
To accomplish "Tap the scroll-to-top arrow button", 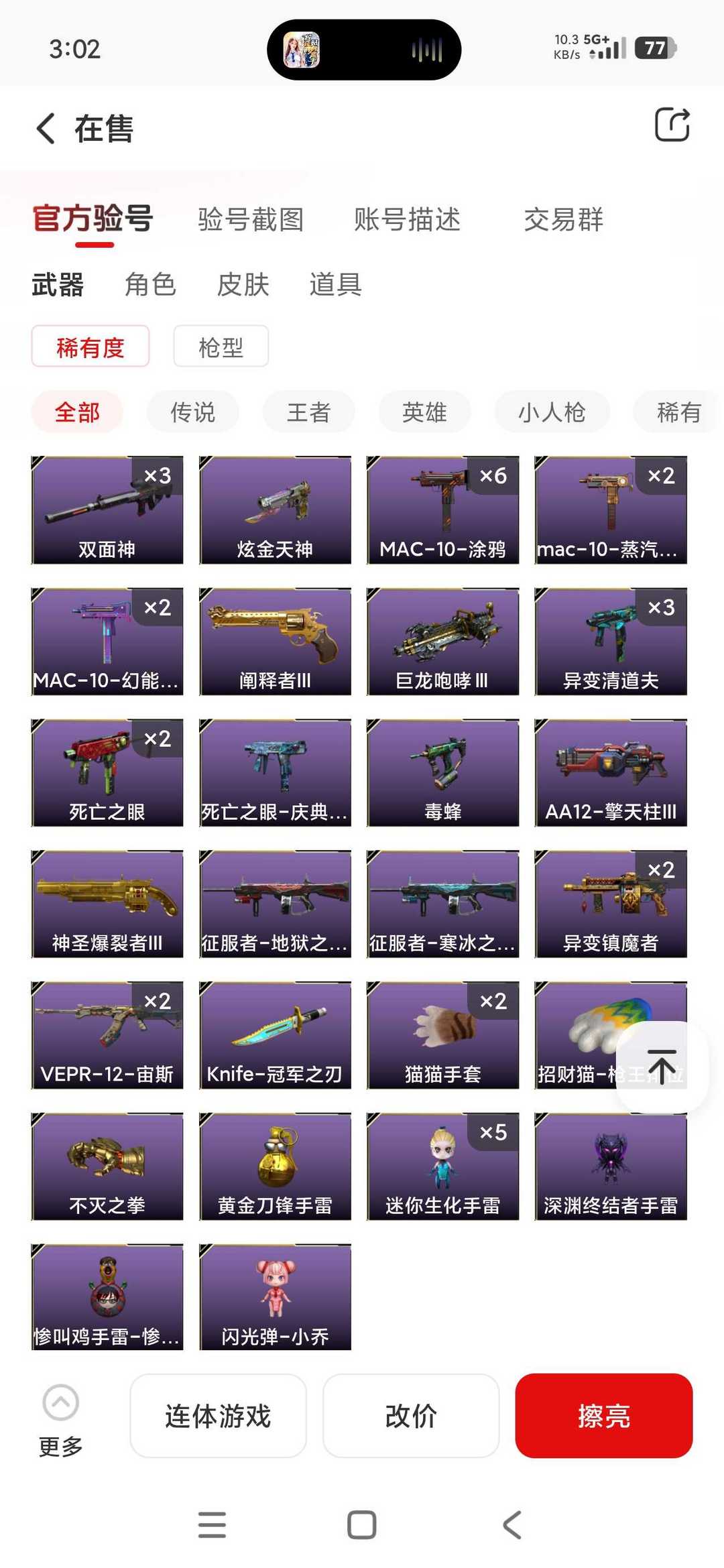I will click(x=662, y=1067).
